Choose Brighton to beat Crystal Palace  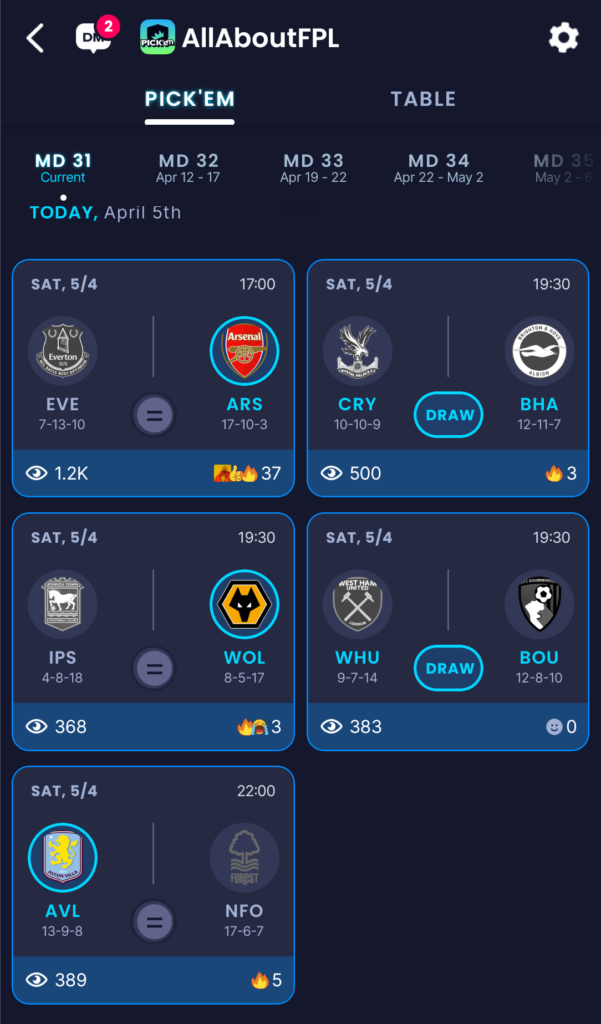pyautogui.click(x=539, y=352)
